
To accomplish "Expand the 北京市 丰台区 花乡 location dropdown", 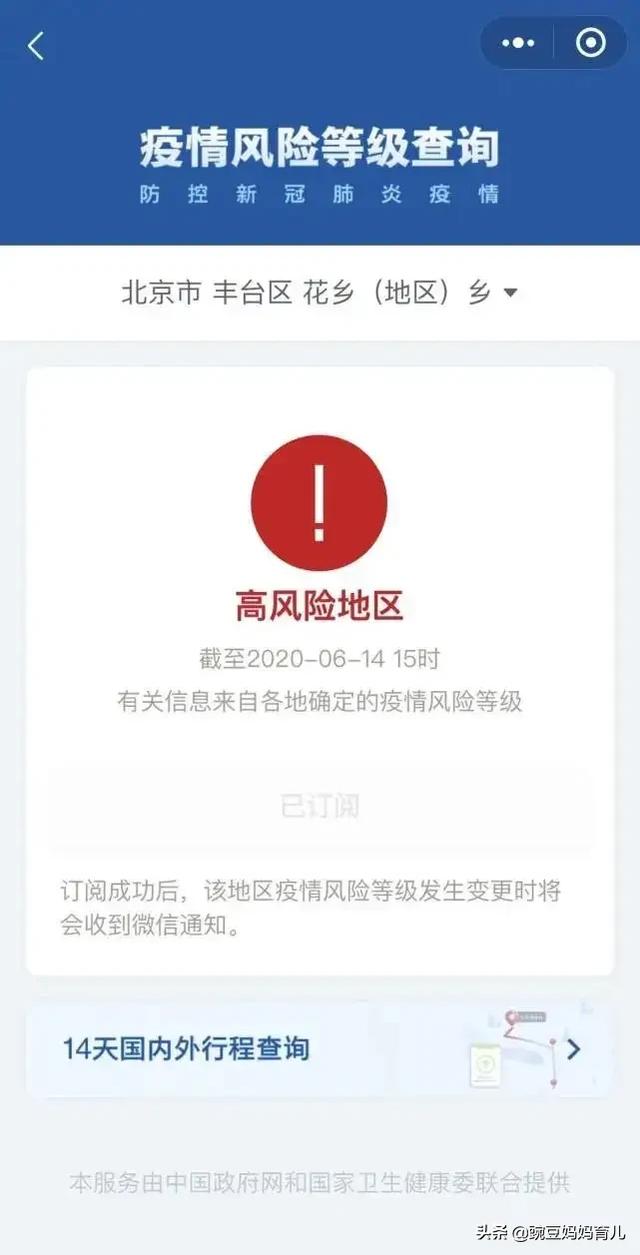I will coord(320,293).
